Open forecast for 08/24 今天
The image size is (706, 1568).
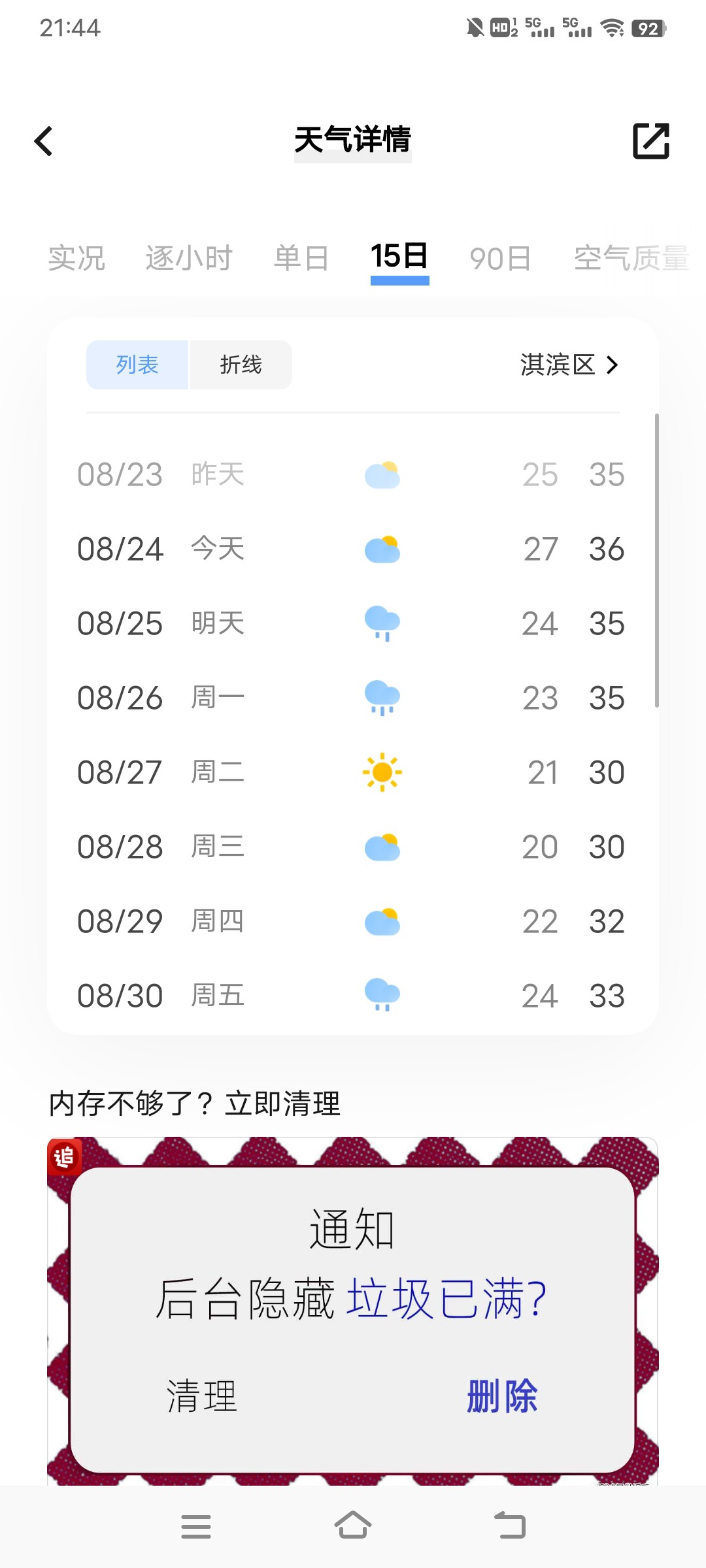(x=351, y=549)
